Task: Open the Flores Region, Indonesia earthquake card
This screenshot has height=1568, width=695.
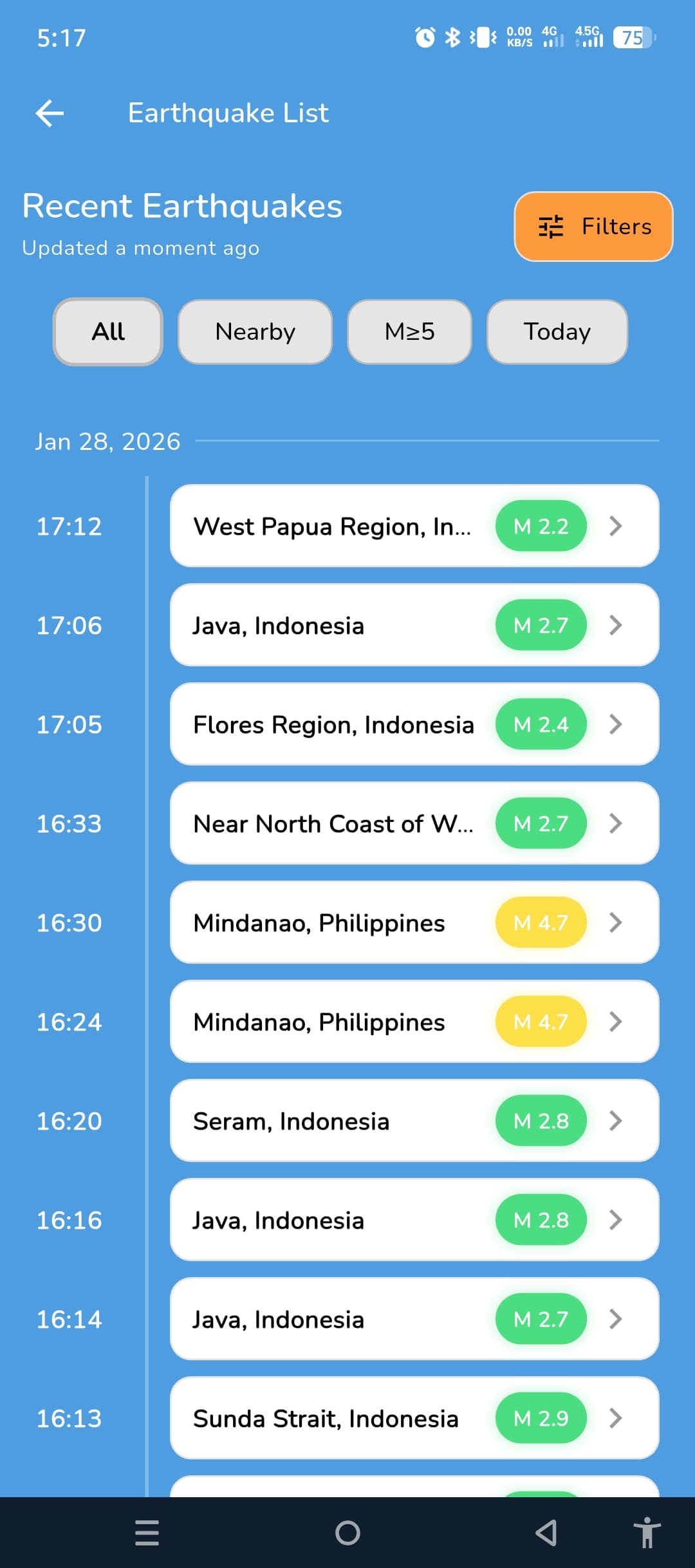Action: tap(414, 724)
